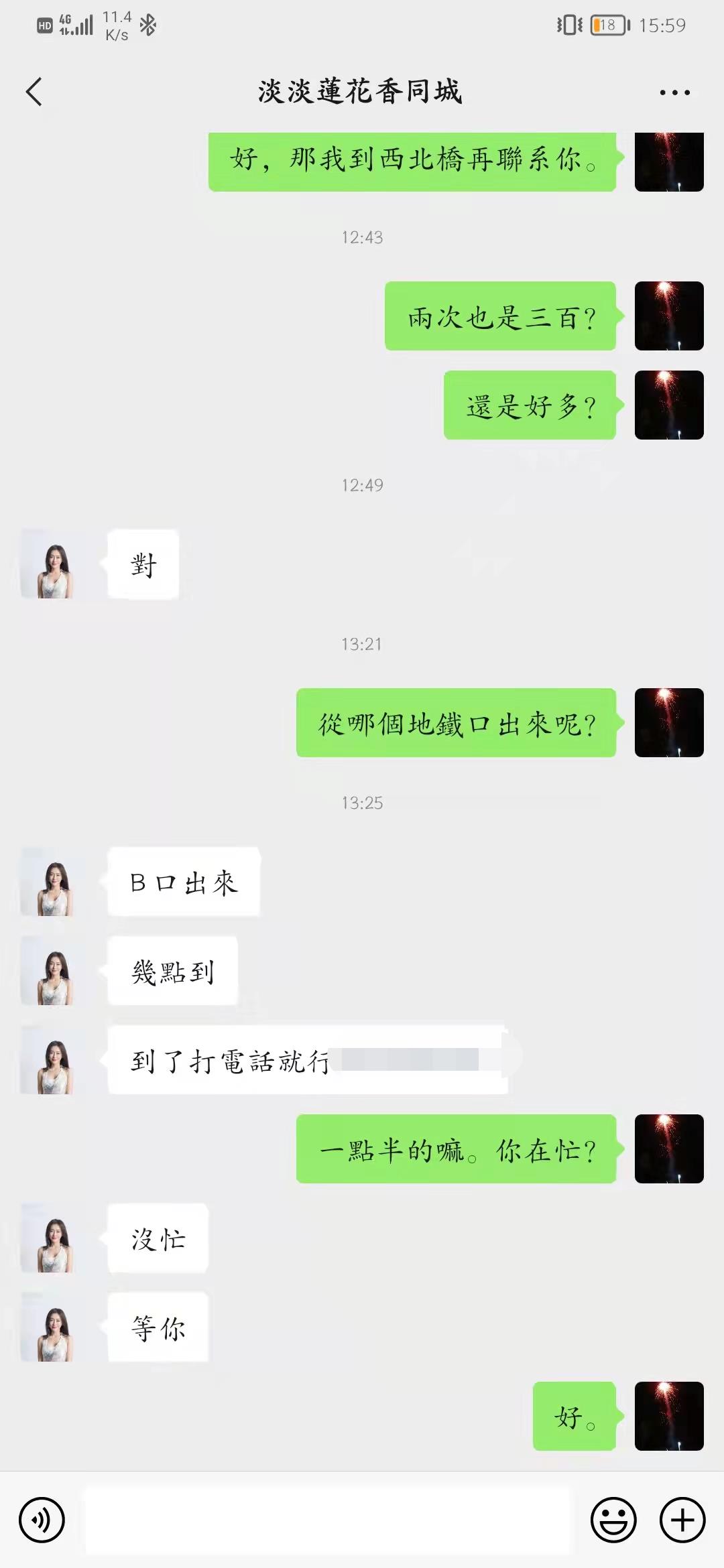The width and height of the screenshot is (724, 1568).
Task: Open the plus attachments menu
Action: click(682, 1520)
